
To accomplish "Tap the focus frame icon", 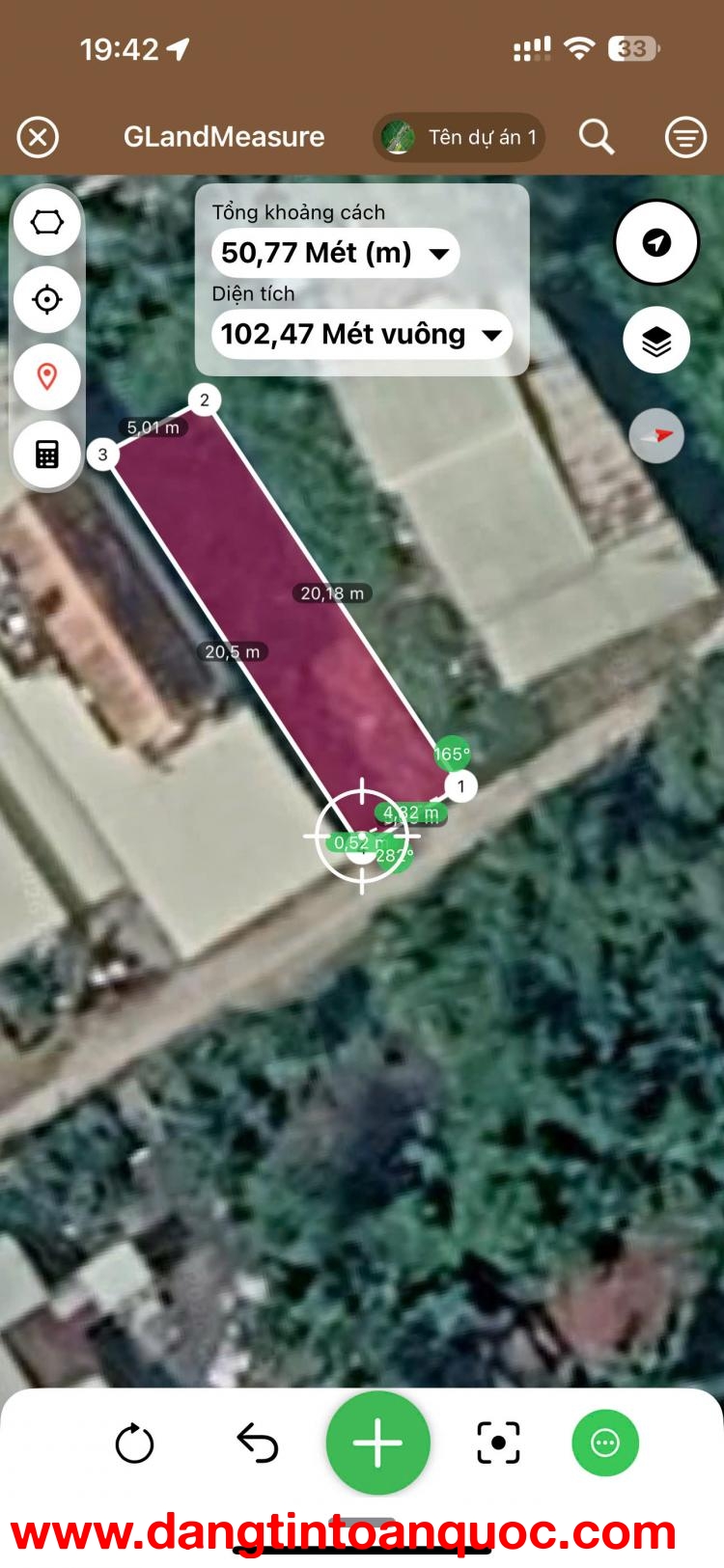I will (x=498, y=1444).
